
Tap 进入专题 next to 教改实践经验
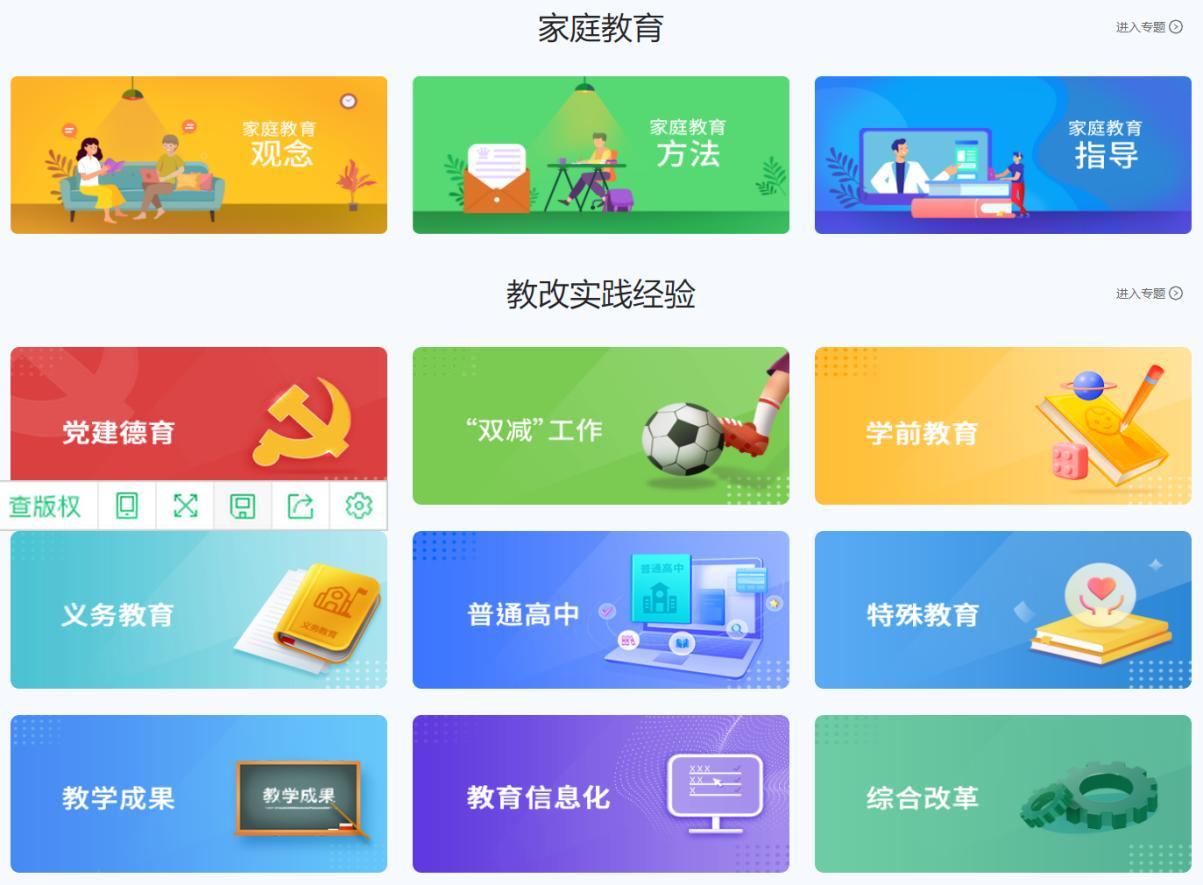pyautogui.click(x=1148, y=293)
